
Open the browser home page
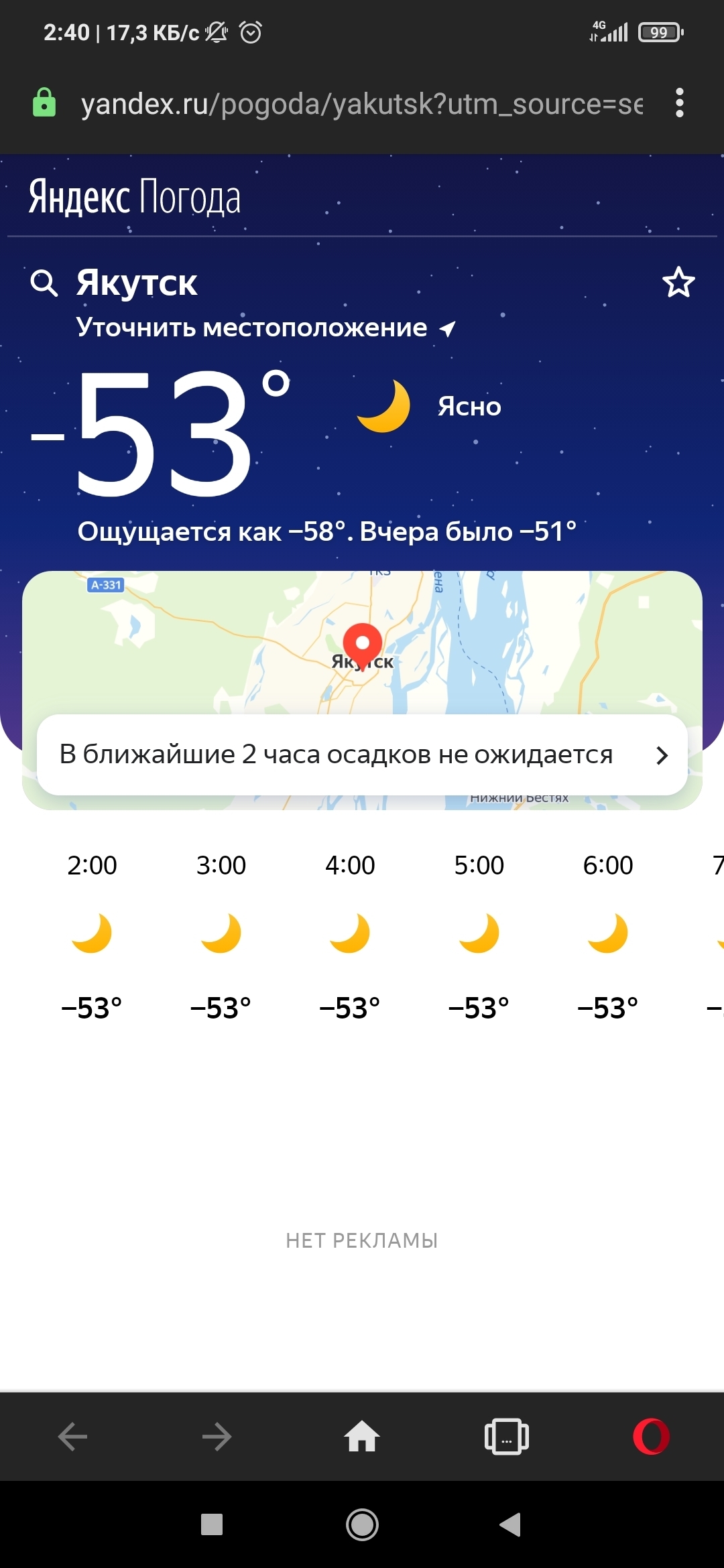pos(362,1437)
